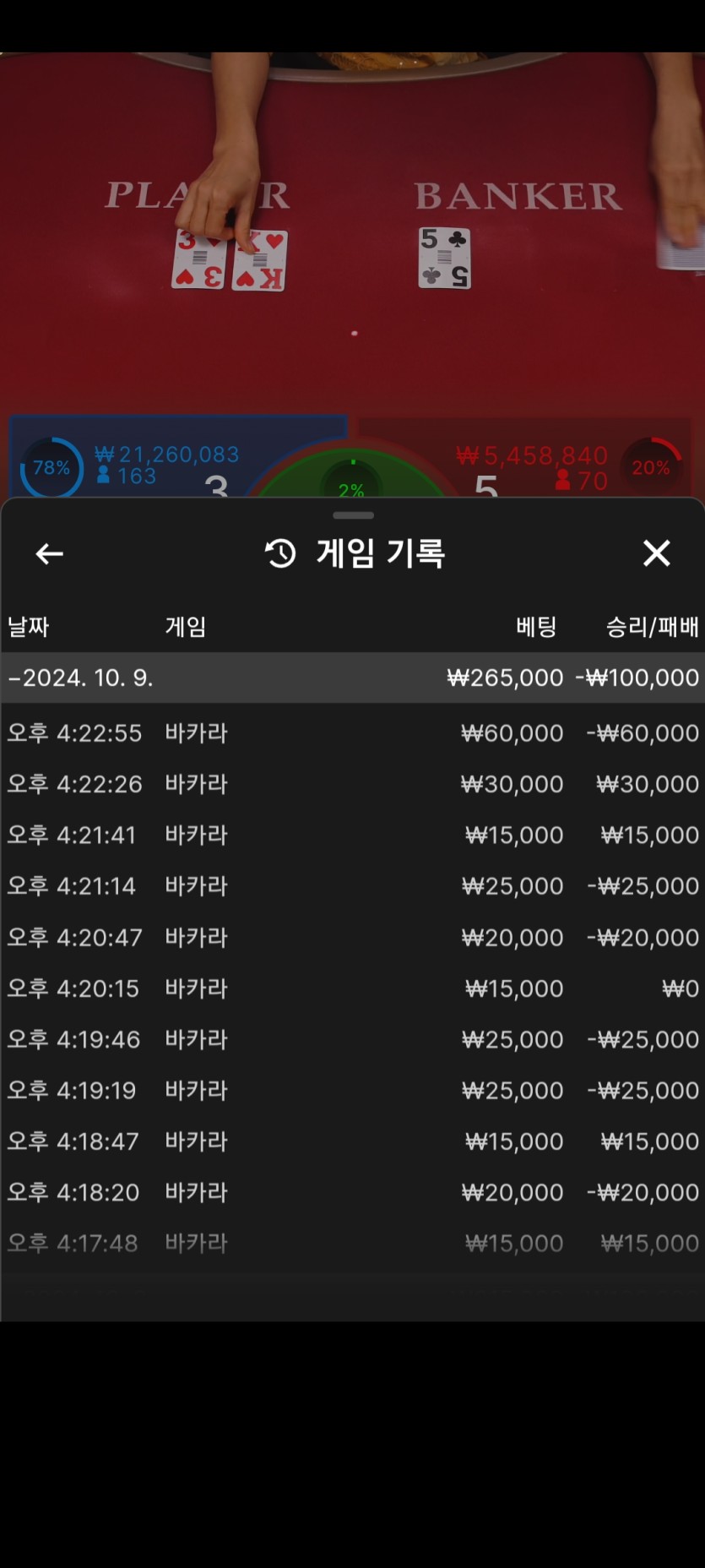Viewport: 705px width, 1568px height.
Task: Close the game history panel
Action: [656, 553]
